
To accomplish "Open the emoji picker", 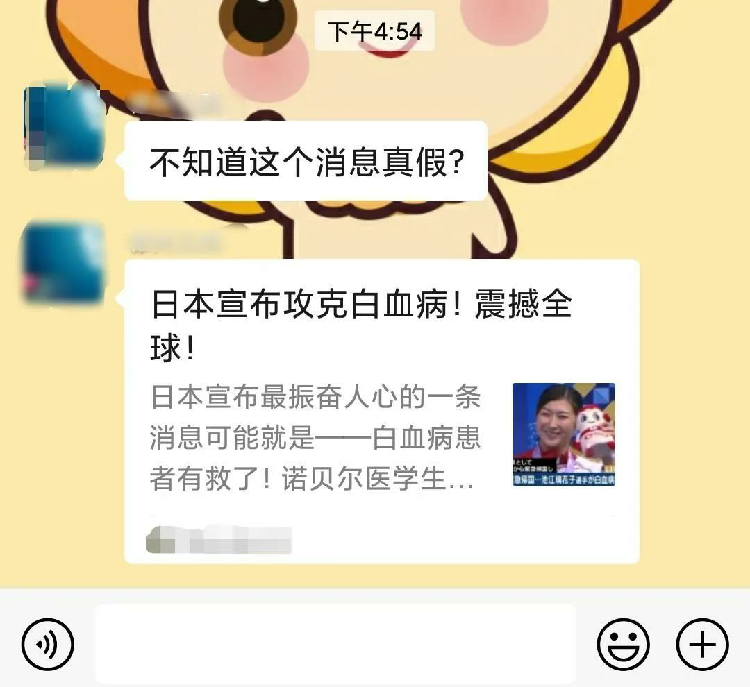I will [x=623, y=644].
